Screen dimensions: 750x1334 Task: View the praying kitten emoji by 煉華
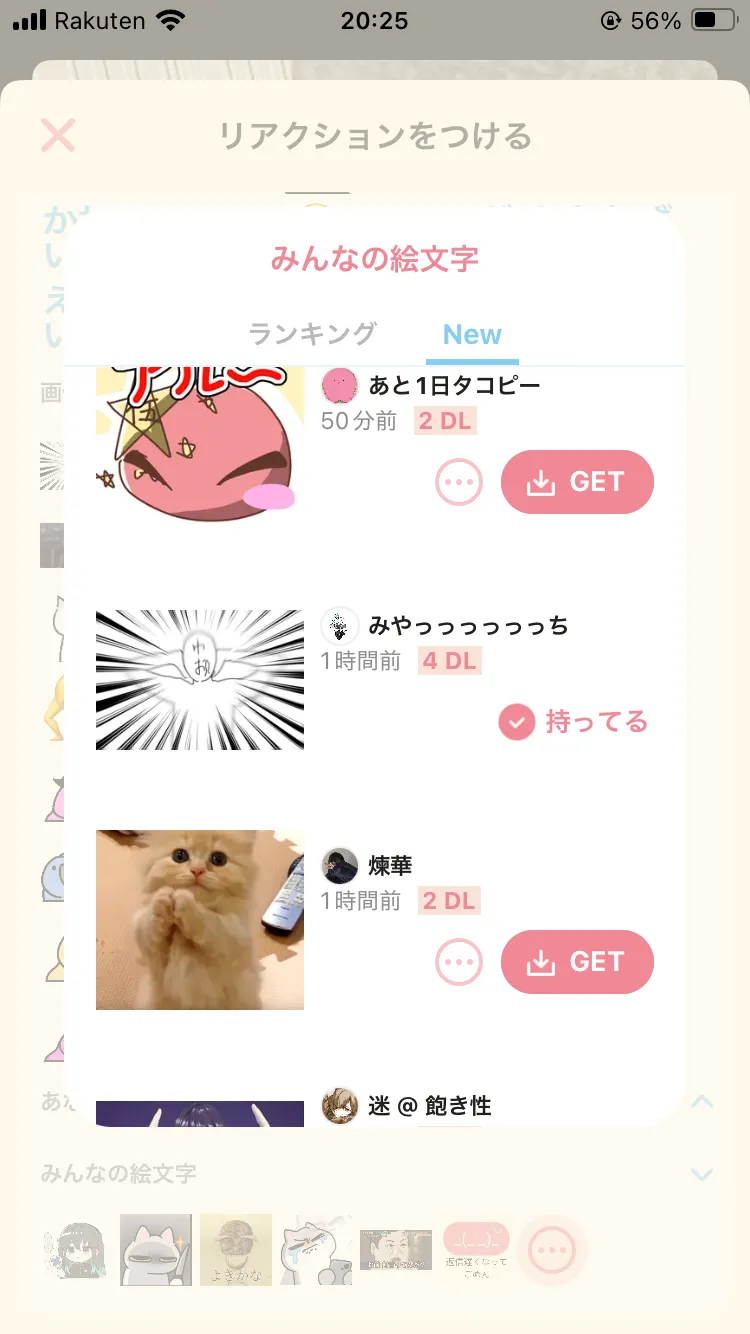[x=200, y=920]
